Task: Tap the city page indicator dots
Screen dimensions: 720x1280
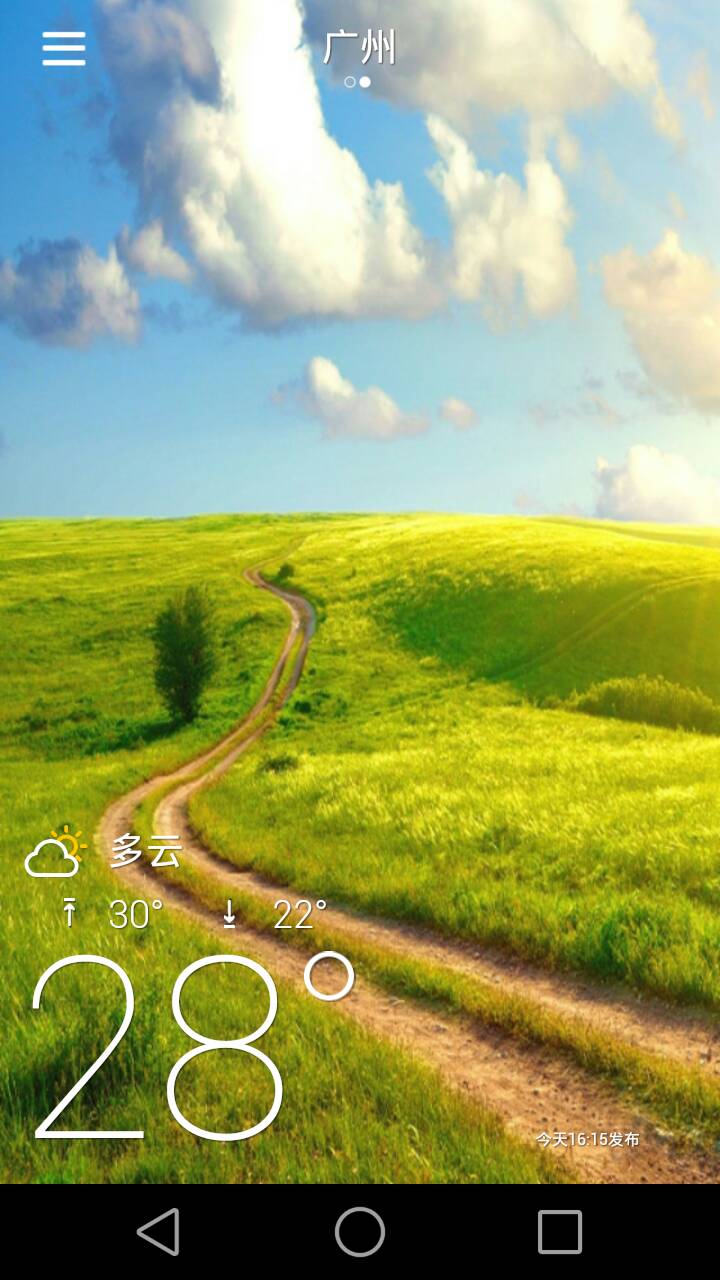Action: pos(357,82)
